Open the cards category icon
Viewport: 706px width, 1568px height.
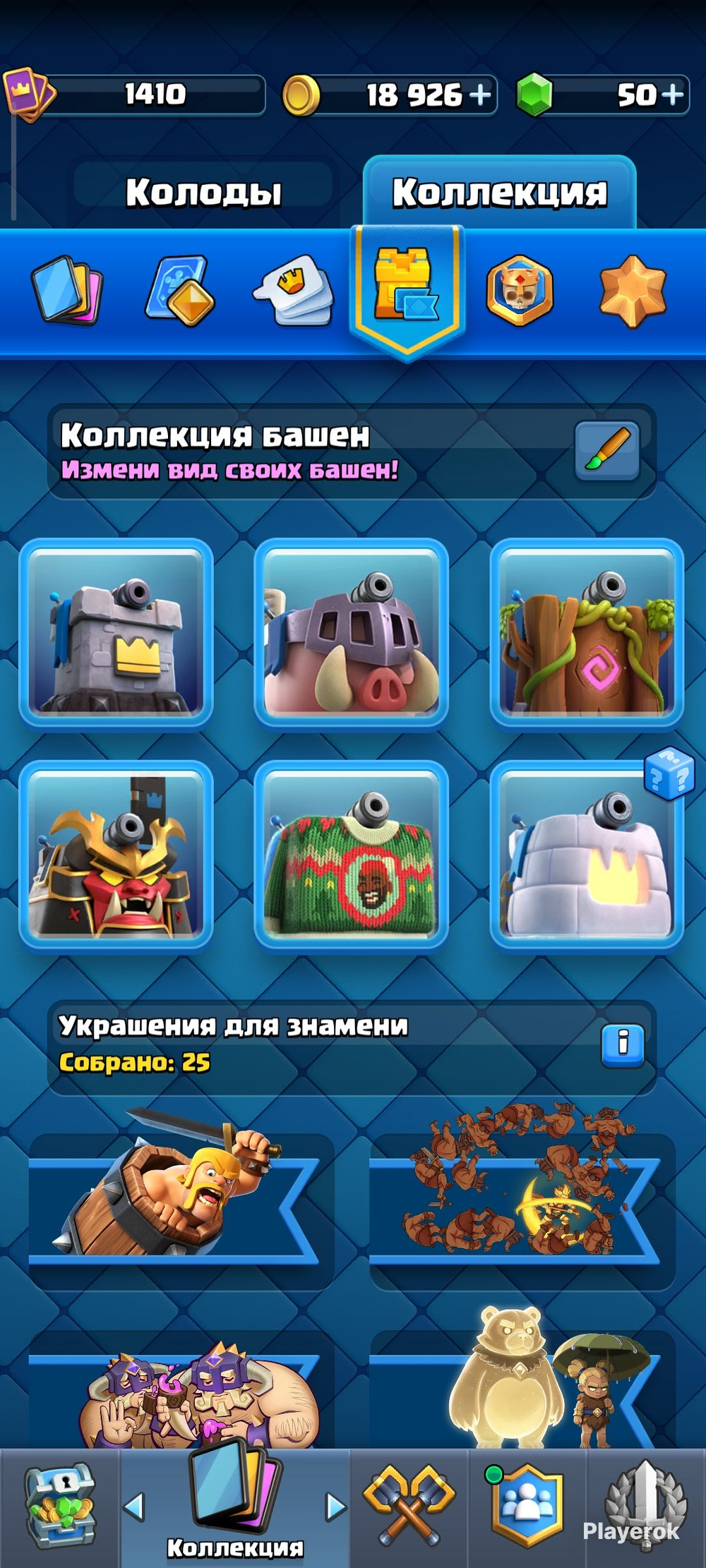pyautogui.click(x=68, y=290)
